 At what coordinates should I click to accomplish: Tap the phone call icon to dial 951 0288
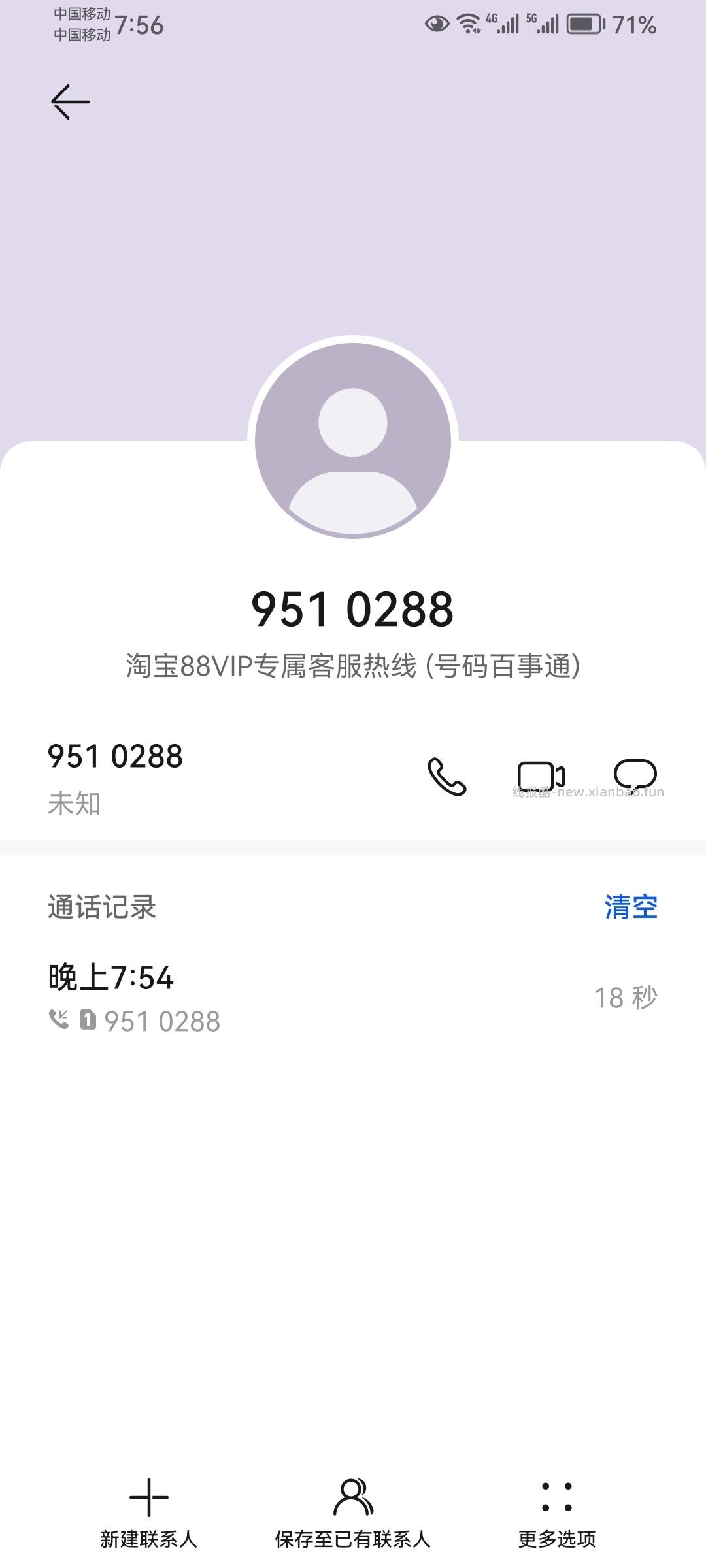tap(447, 777)
